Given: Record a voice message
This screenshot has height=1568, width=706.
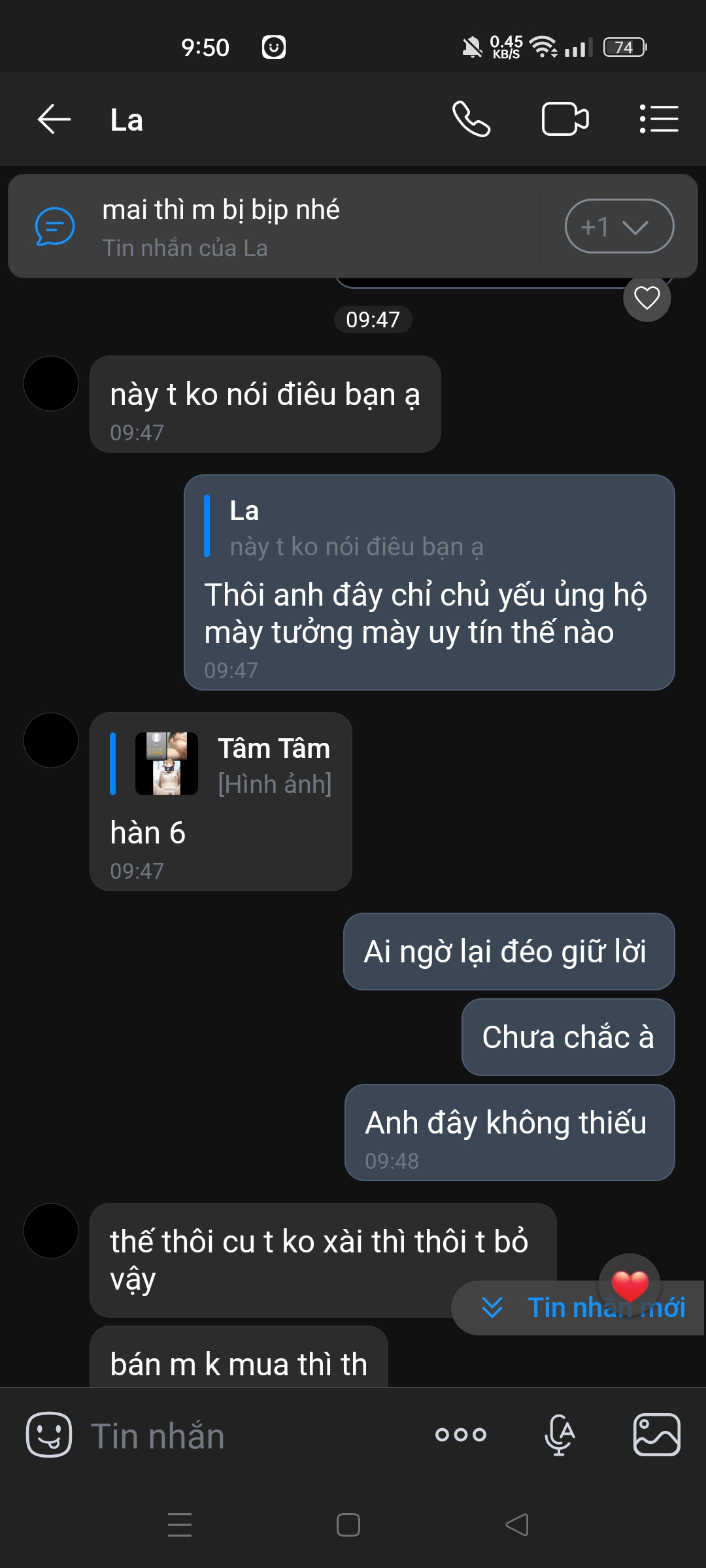Looking at the screenshot, I should click(x=560, y=1435).
